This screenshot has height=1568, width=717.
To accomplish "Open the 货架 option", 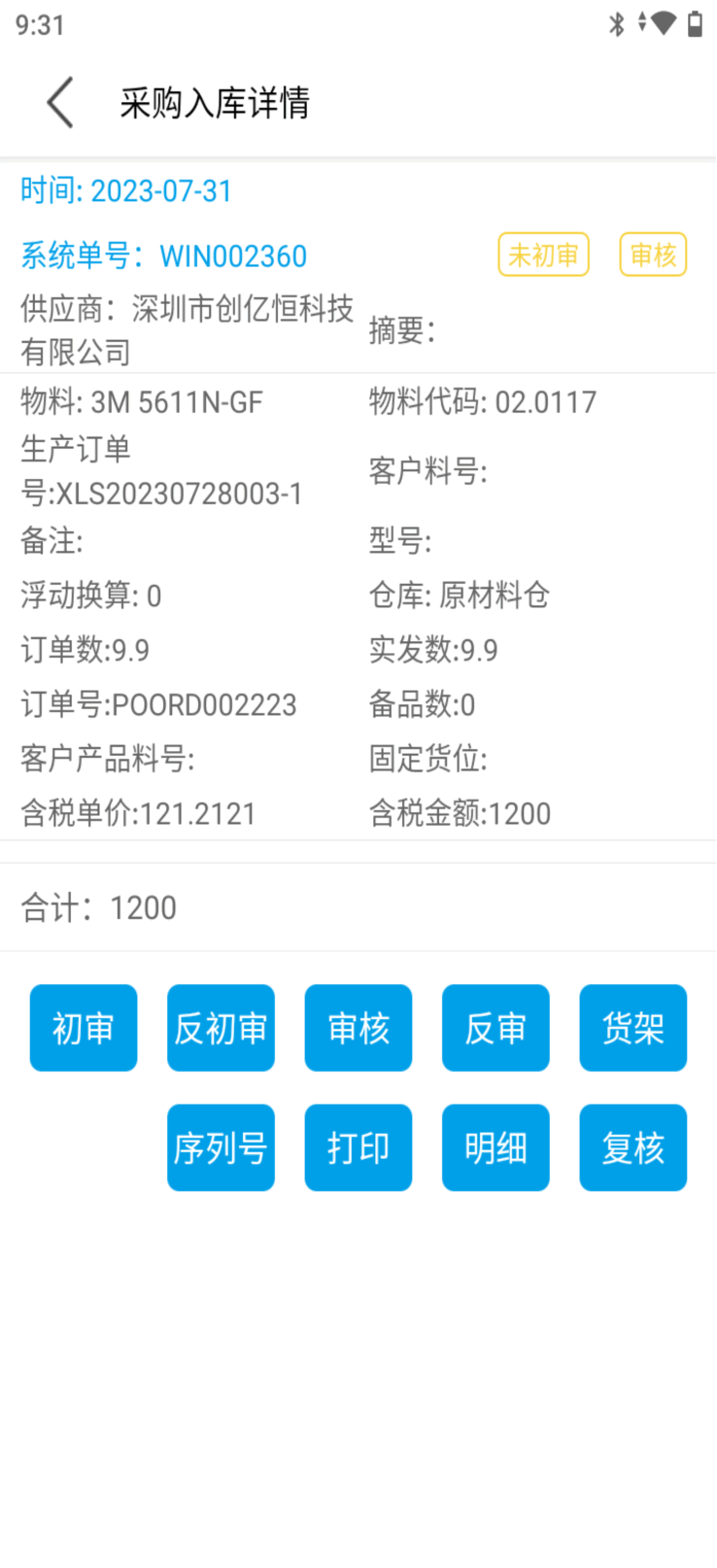I will [x=633, y=1028].
